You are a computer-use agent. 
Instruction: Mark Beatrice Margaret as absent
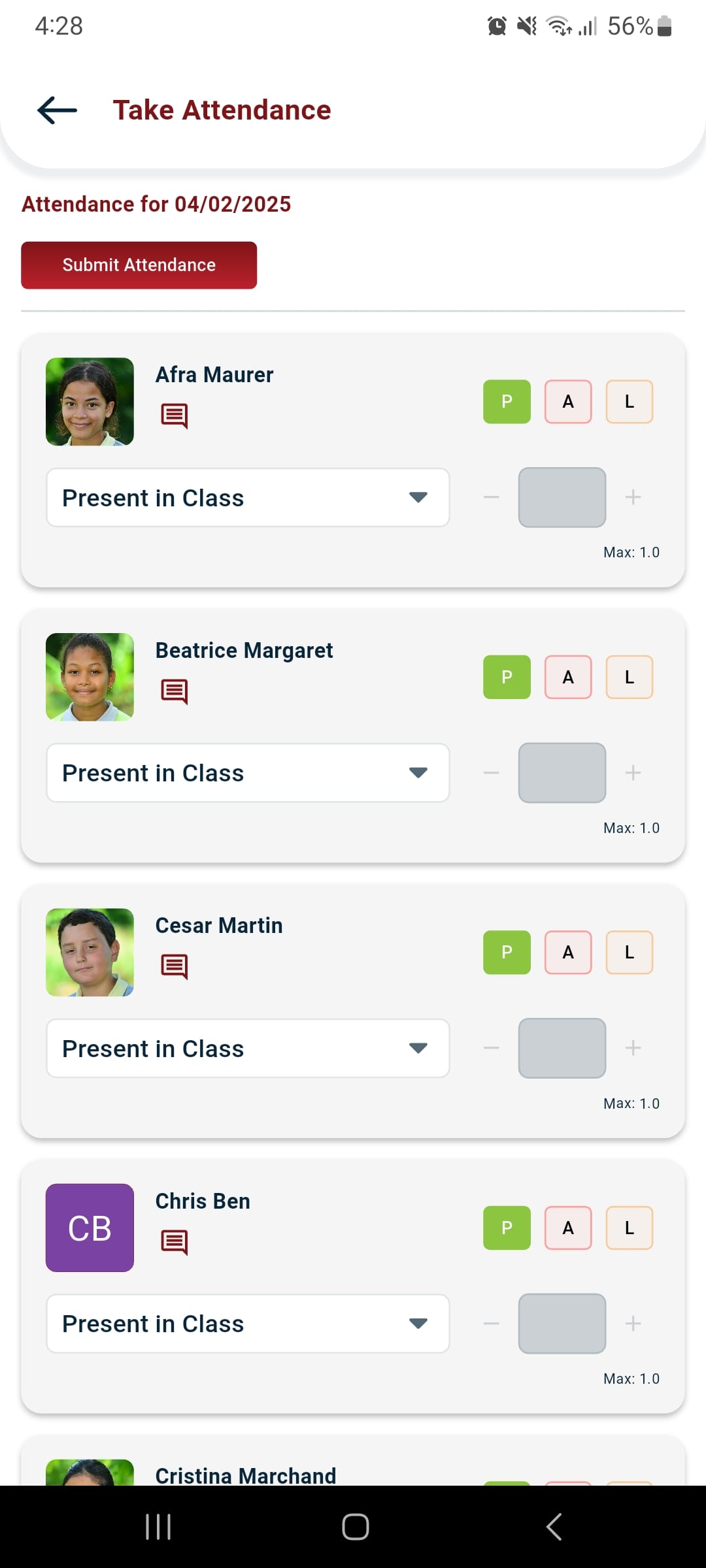[x=568, y=677]
